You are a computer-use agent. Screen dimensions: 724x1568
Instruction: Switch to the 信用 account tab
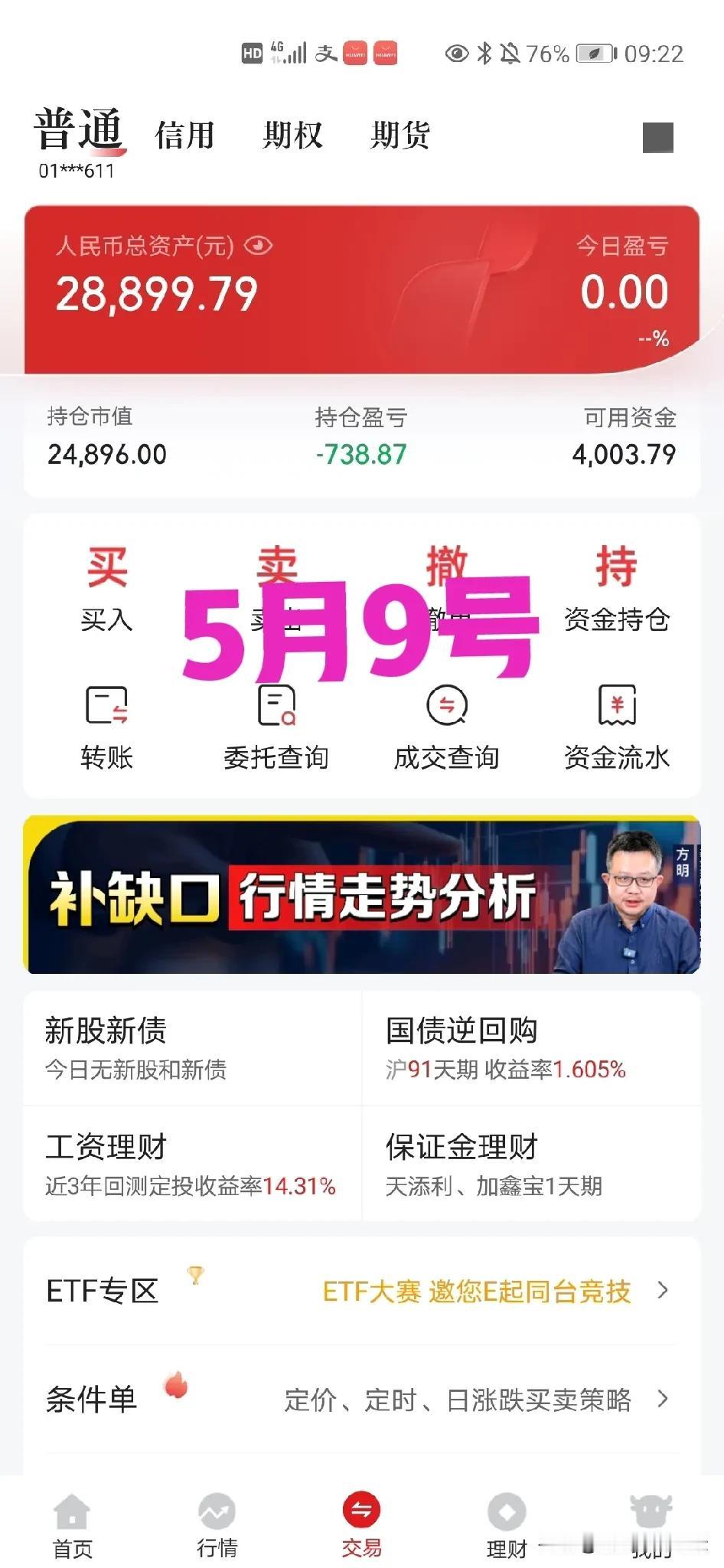(184, 136)
